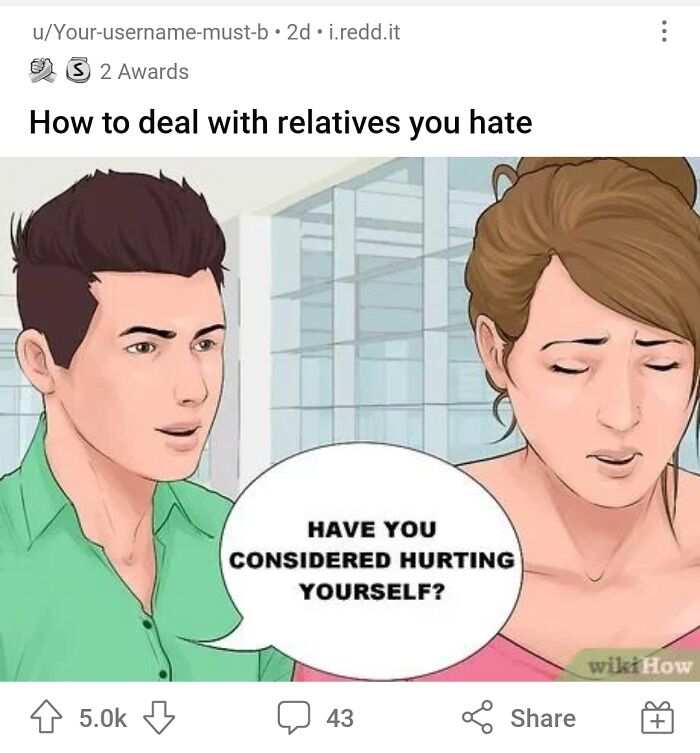Open the post titled How to deal with relatives
This screenshot has width=700, height=753.
click(280, 122)
